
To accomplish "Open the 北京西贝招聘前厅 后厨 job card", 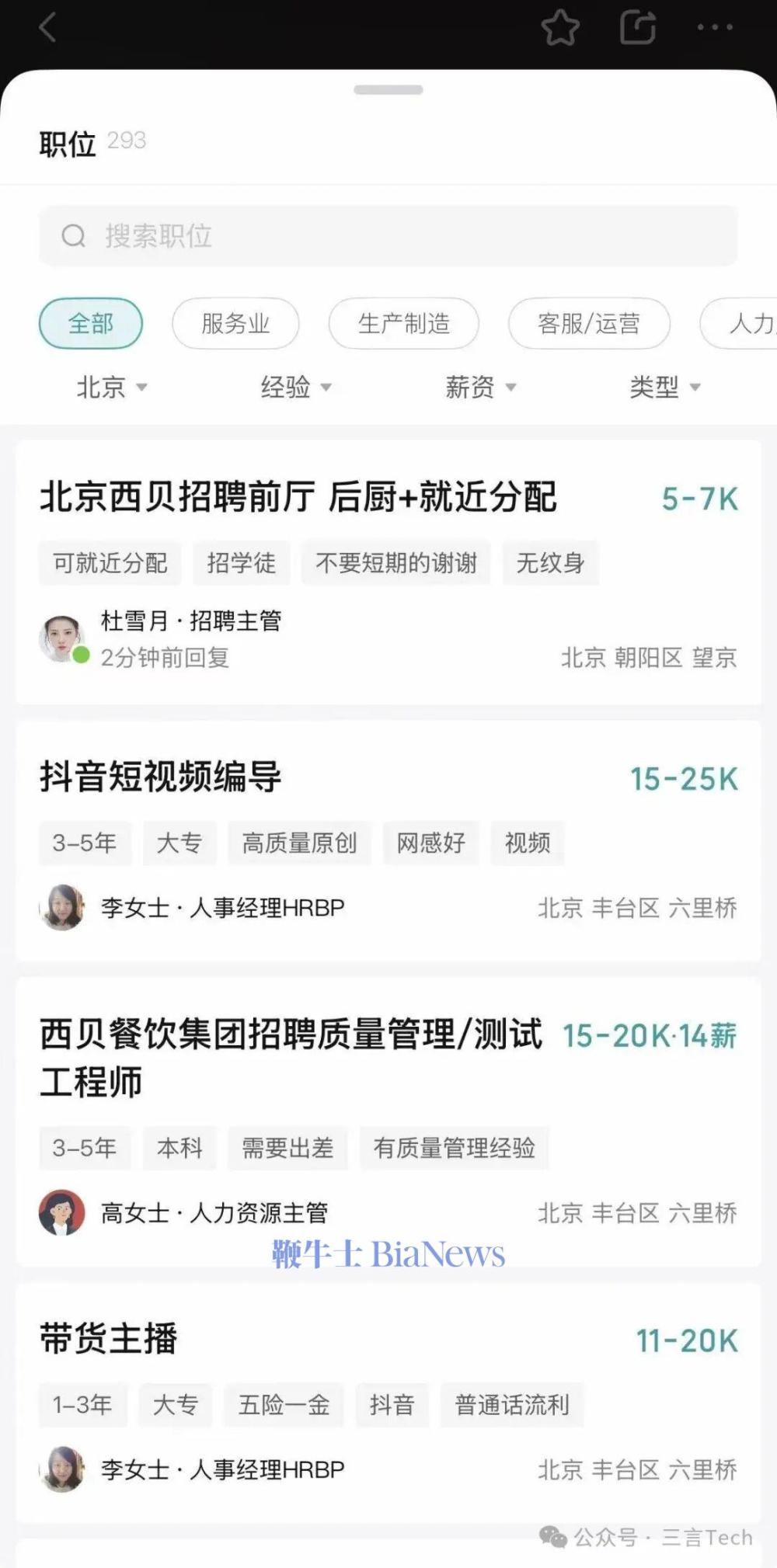I will pyautogui.click(x=298, y=498).
